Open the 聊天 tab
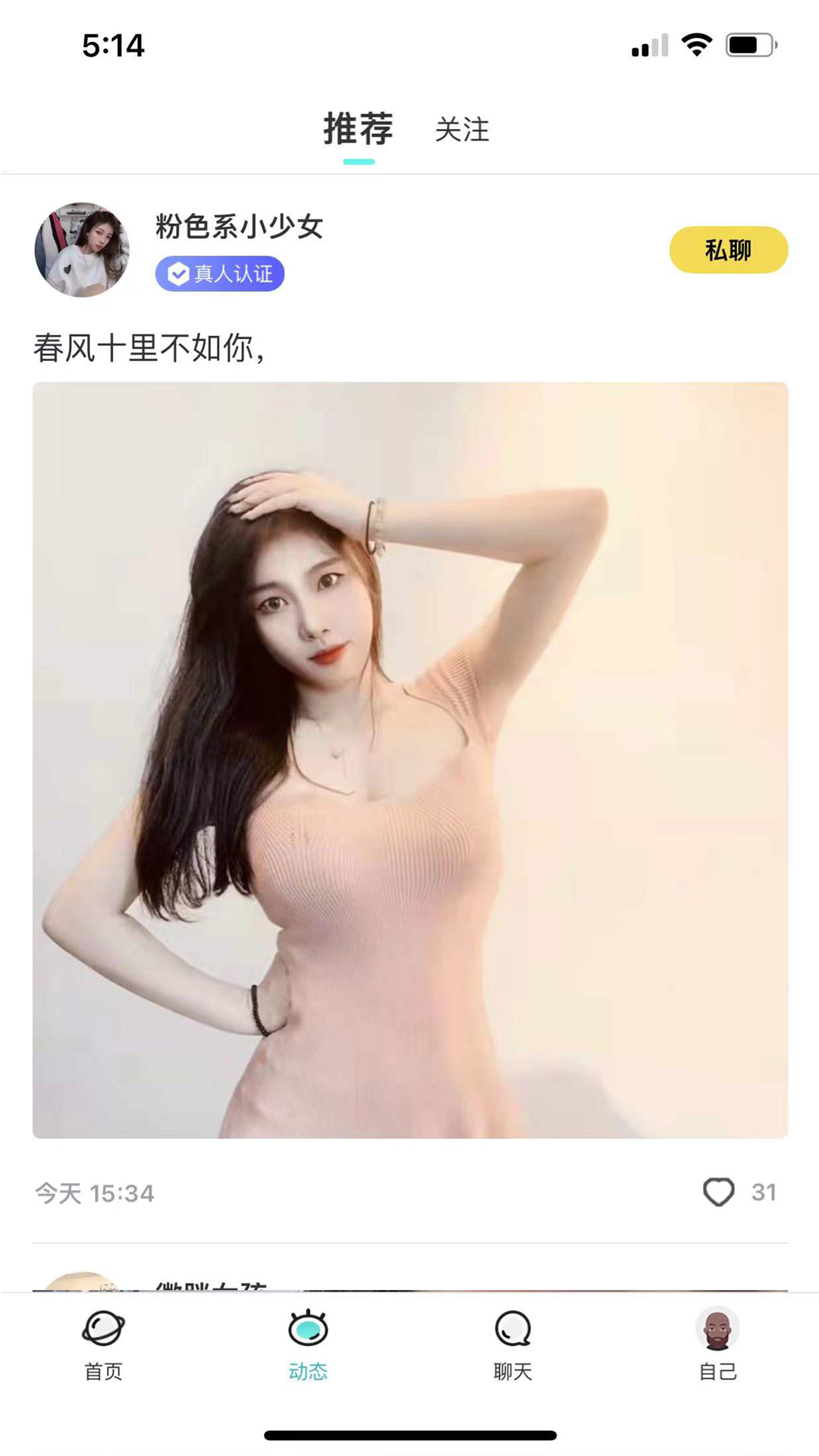The width and height of the screenshot is (819, 1456). click(x=513, y=1343)
